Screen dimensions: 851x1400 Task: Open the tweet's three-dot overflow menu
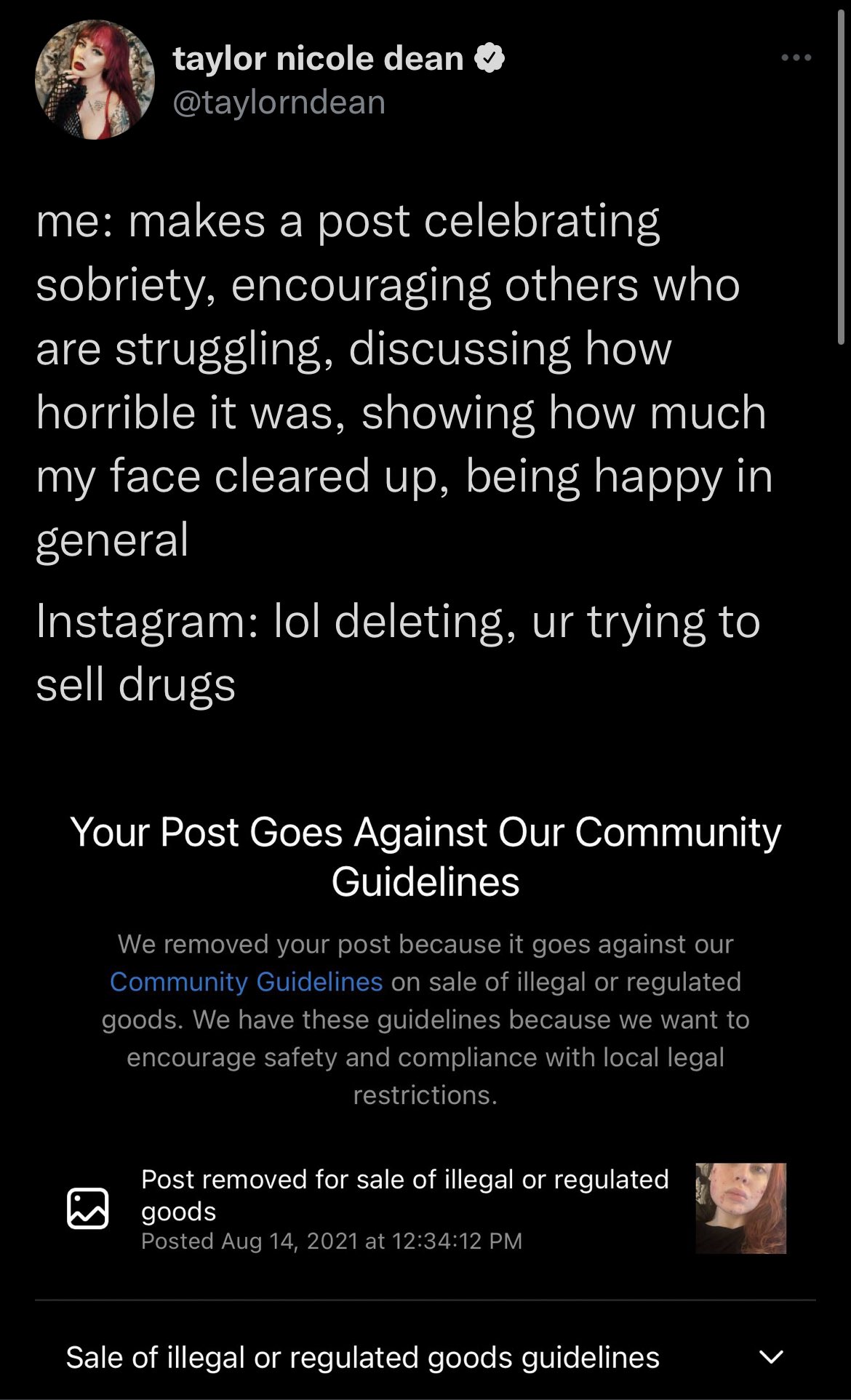[x=796, y=58]
